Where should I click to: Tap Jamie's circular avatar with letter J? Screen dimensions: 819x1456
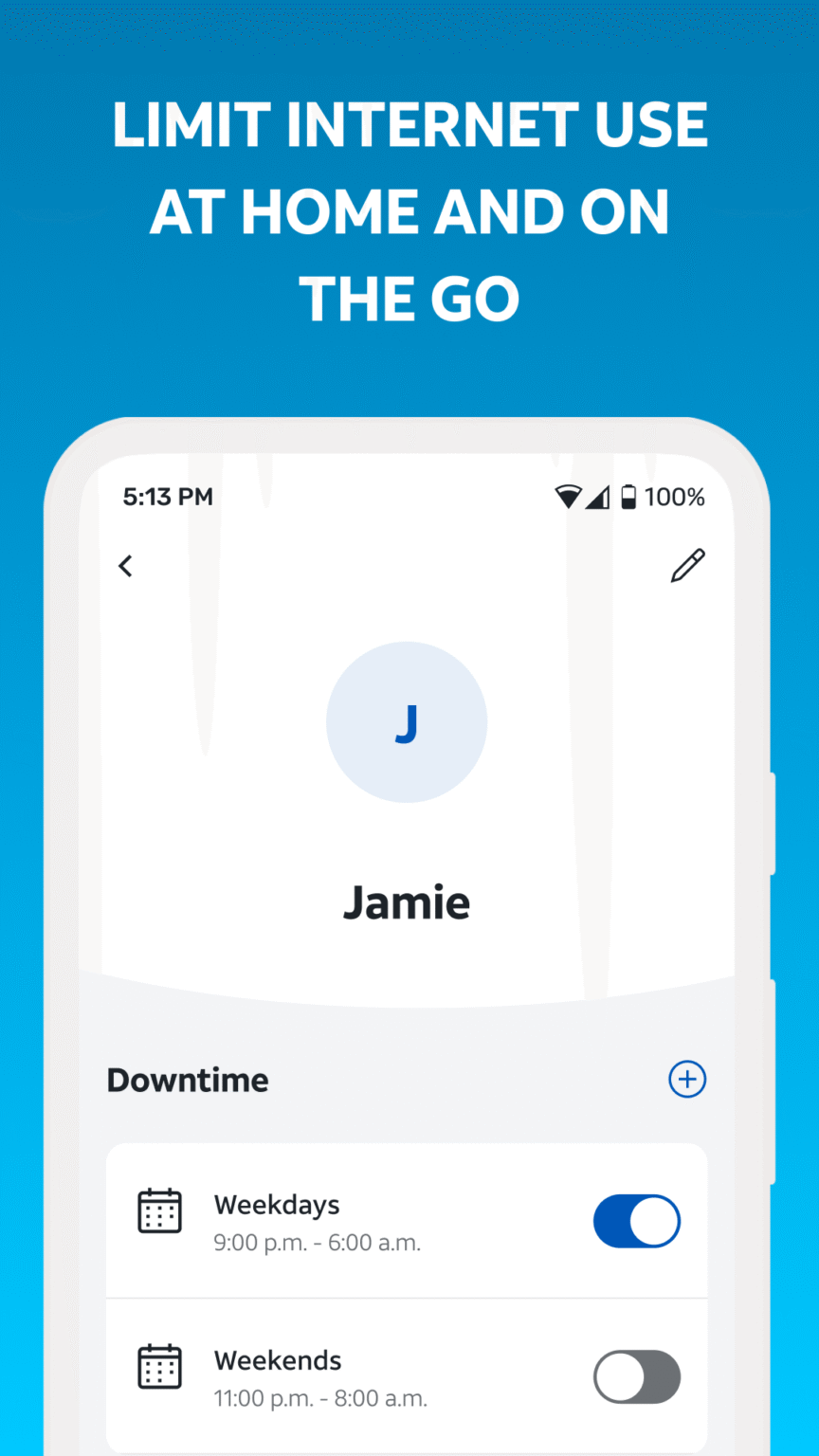pos(406,722)
